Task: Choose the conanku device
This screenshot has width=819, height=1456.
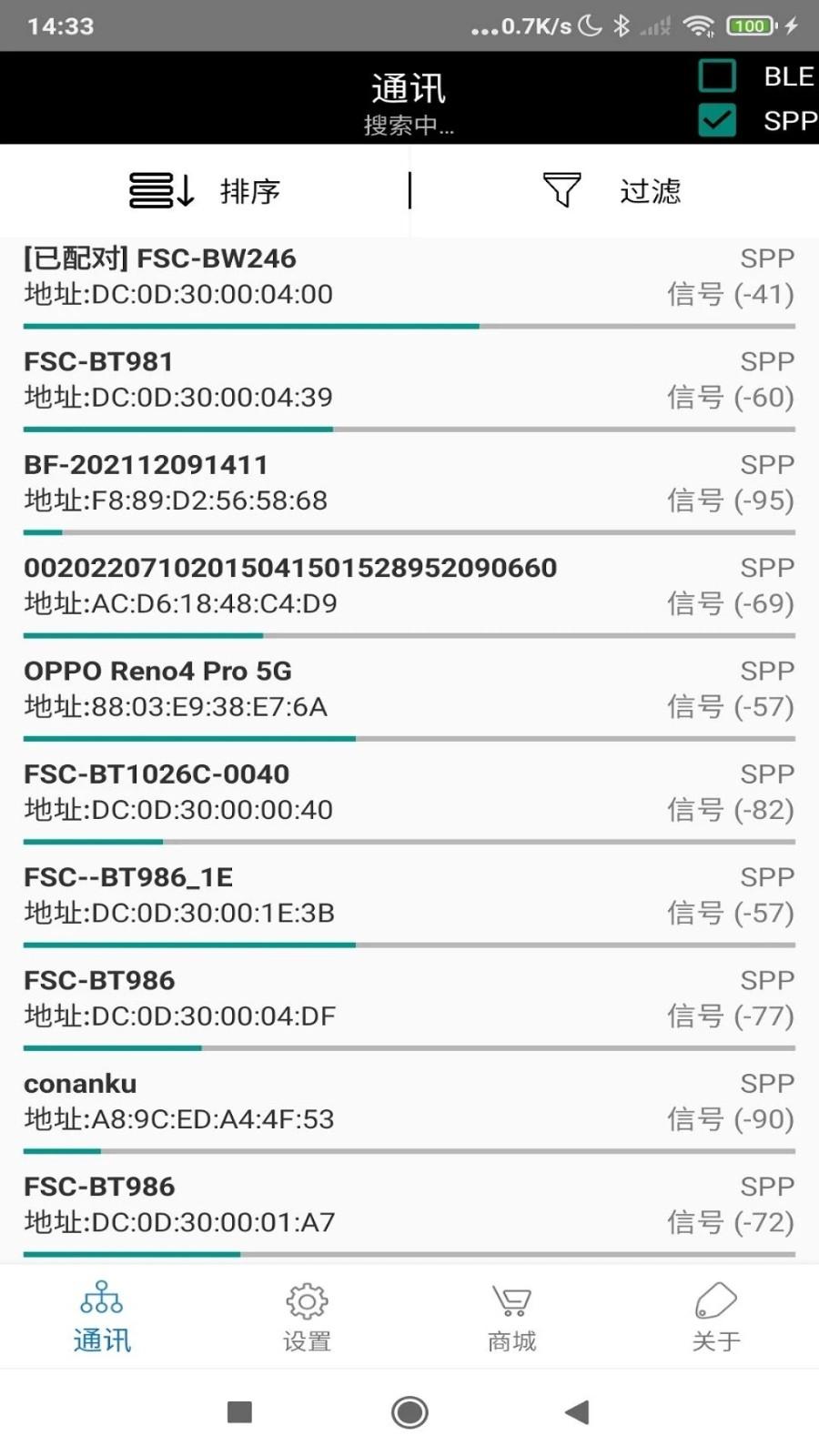Action: pyautogui.click(x=409, y=1105)
